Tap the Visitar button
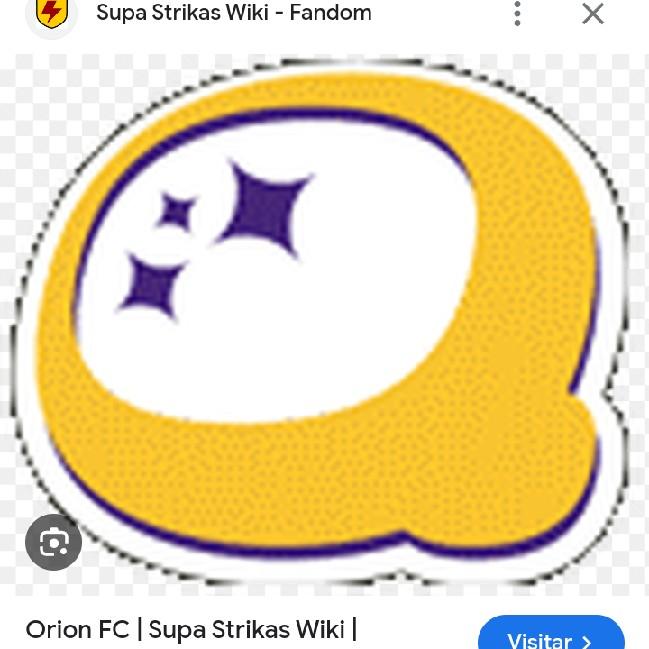This screenshot has width=649, height=649. coord(551,638)
